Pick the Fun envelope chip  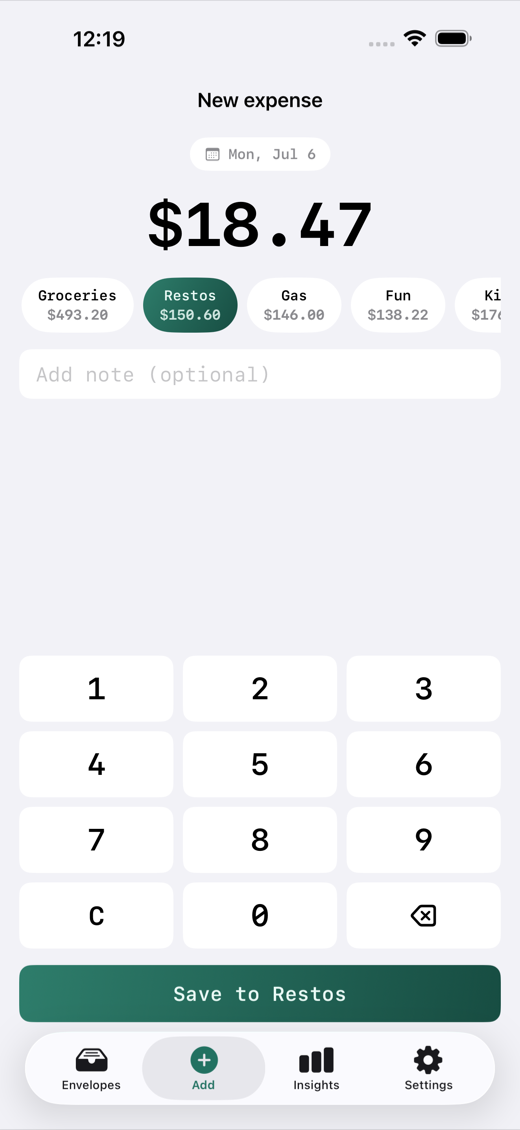coord(398,305)
